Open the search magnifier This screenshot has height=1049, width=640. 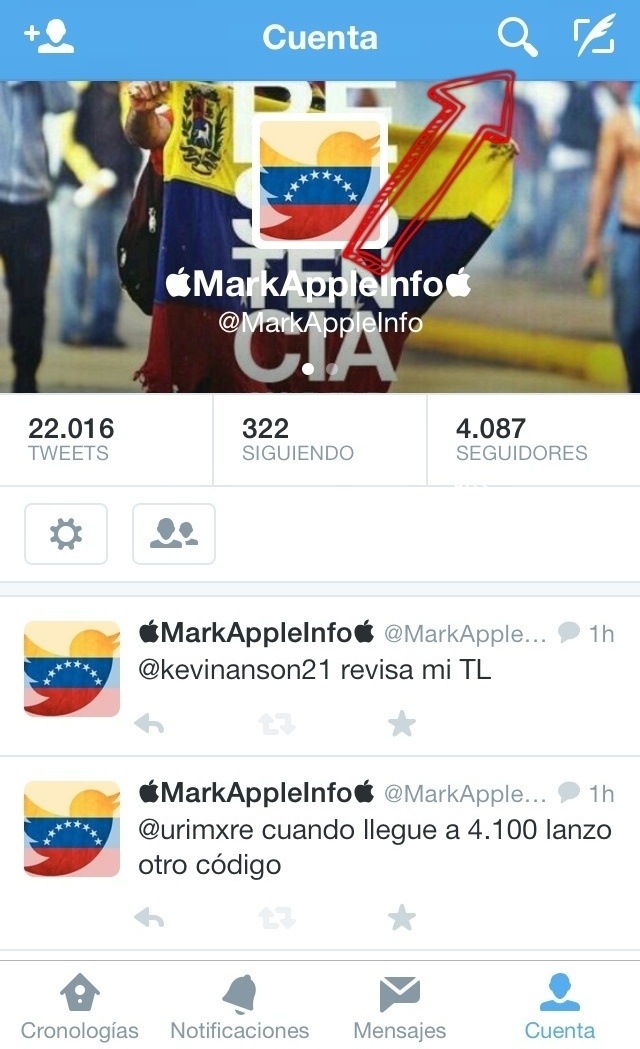coord(516,38)
